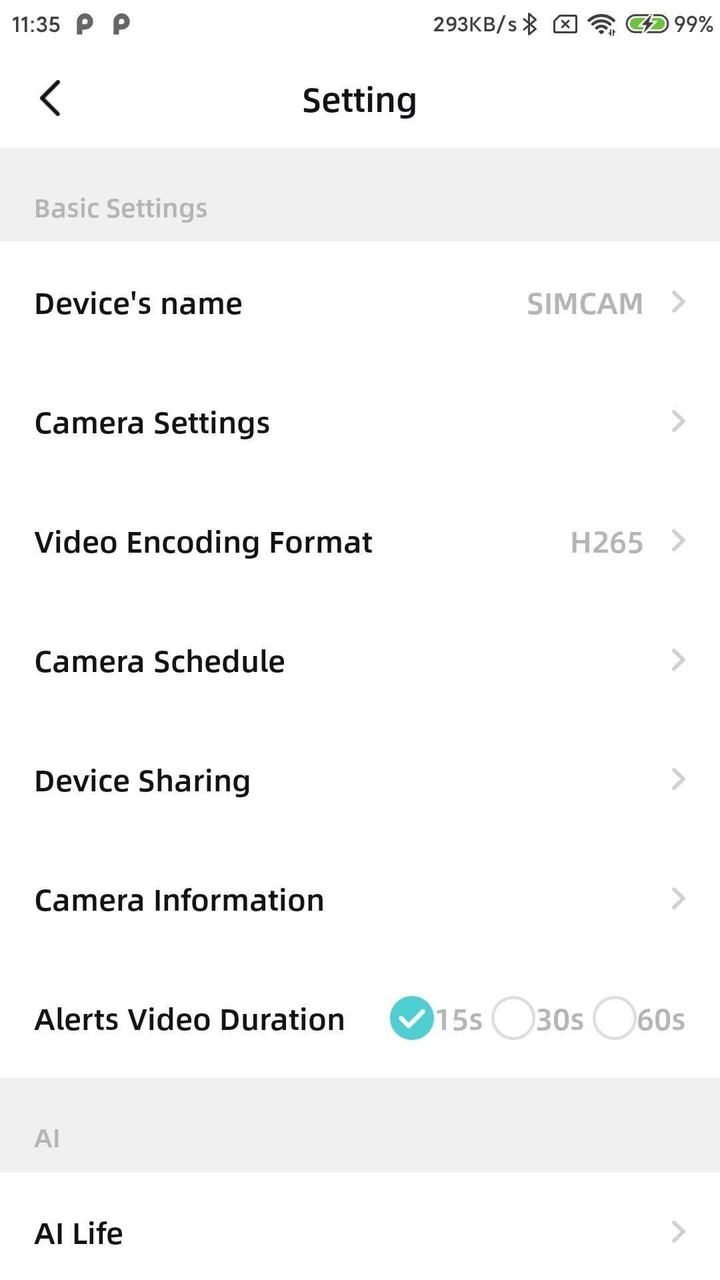Change the Video Encoding Format
The width and height of the screenshot is (720, 1280).
(x=360, y=542)
